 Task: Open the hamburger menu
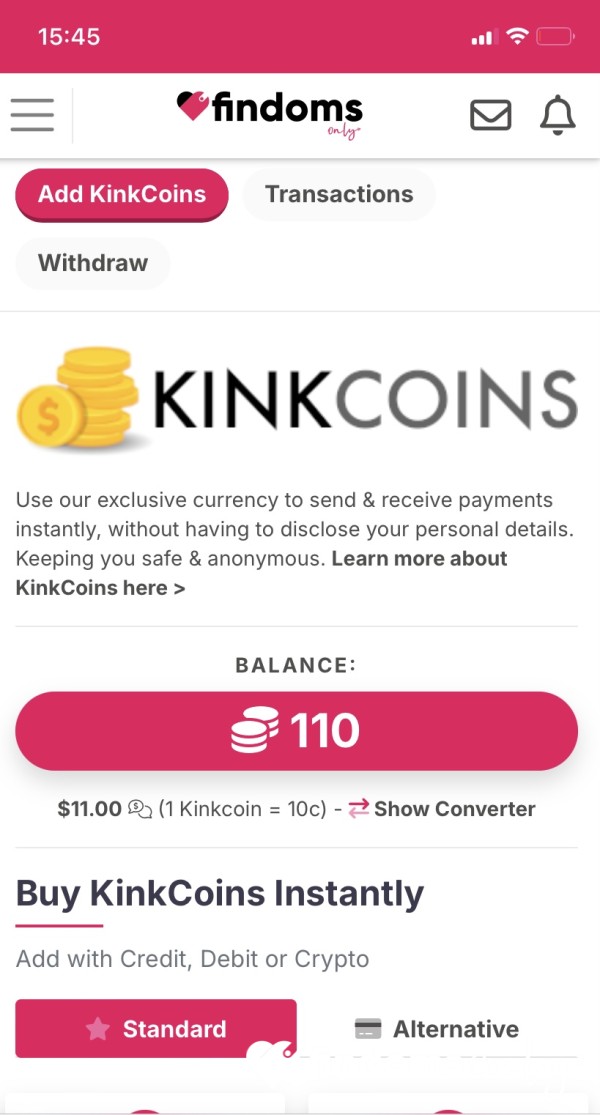tap(32, 115)
